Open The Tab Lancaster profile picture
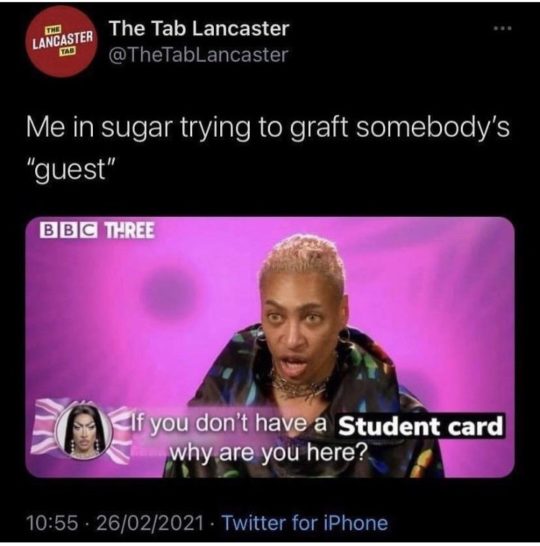This screenshot has height=546, width=540. (x=60, y=41)
